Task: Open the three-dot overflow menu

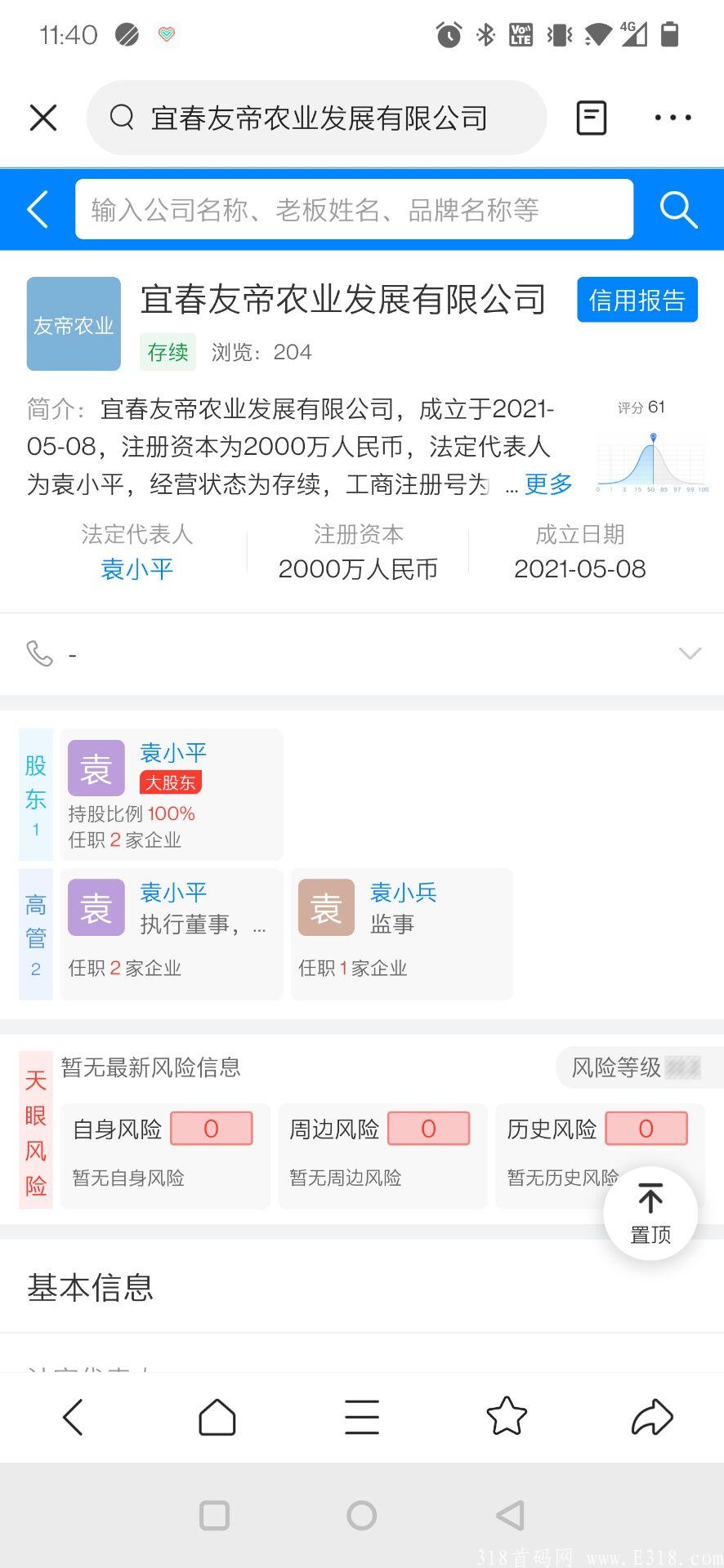Action: 673,118
